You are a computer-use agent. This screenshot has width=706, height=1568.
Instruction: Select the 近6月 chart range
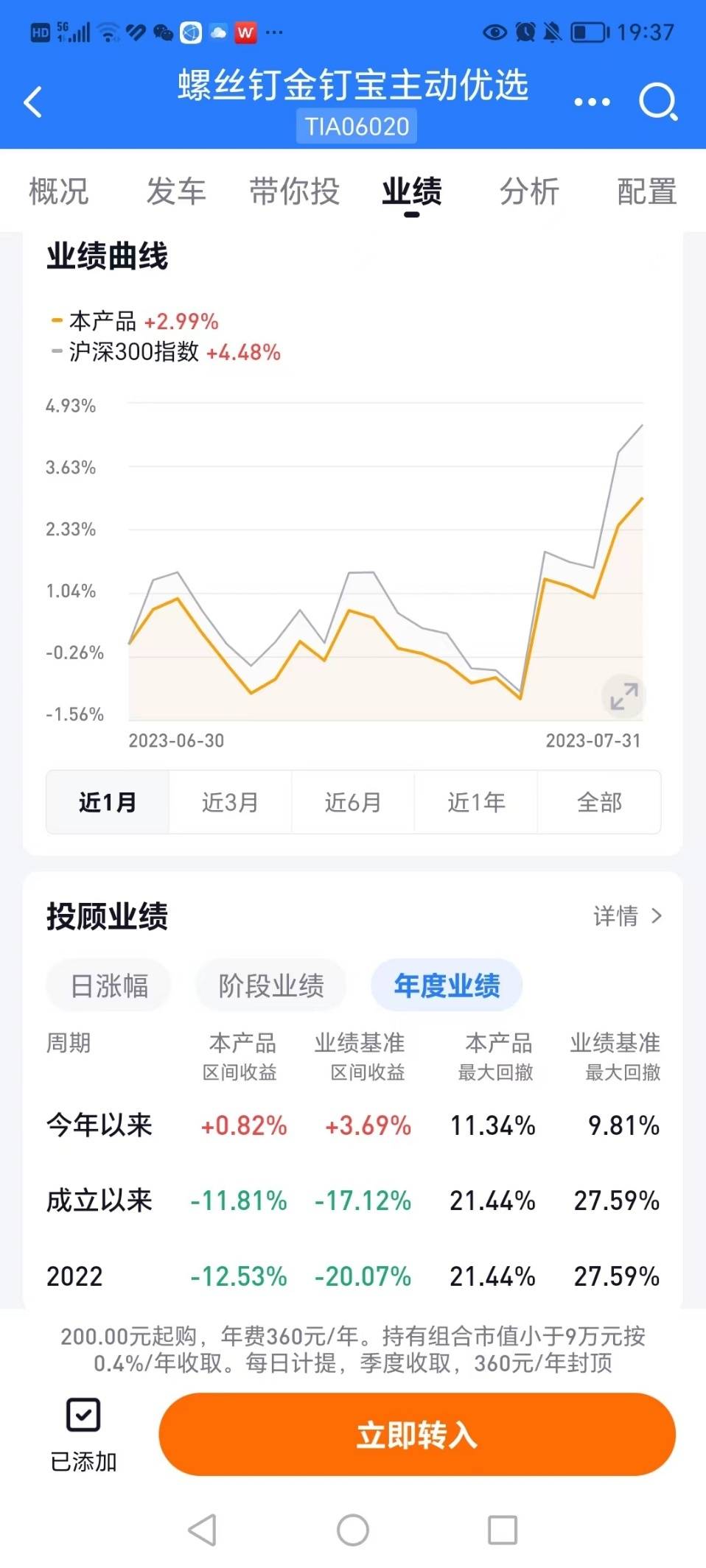pos(353,802)
